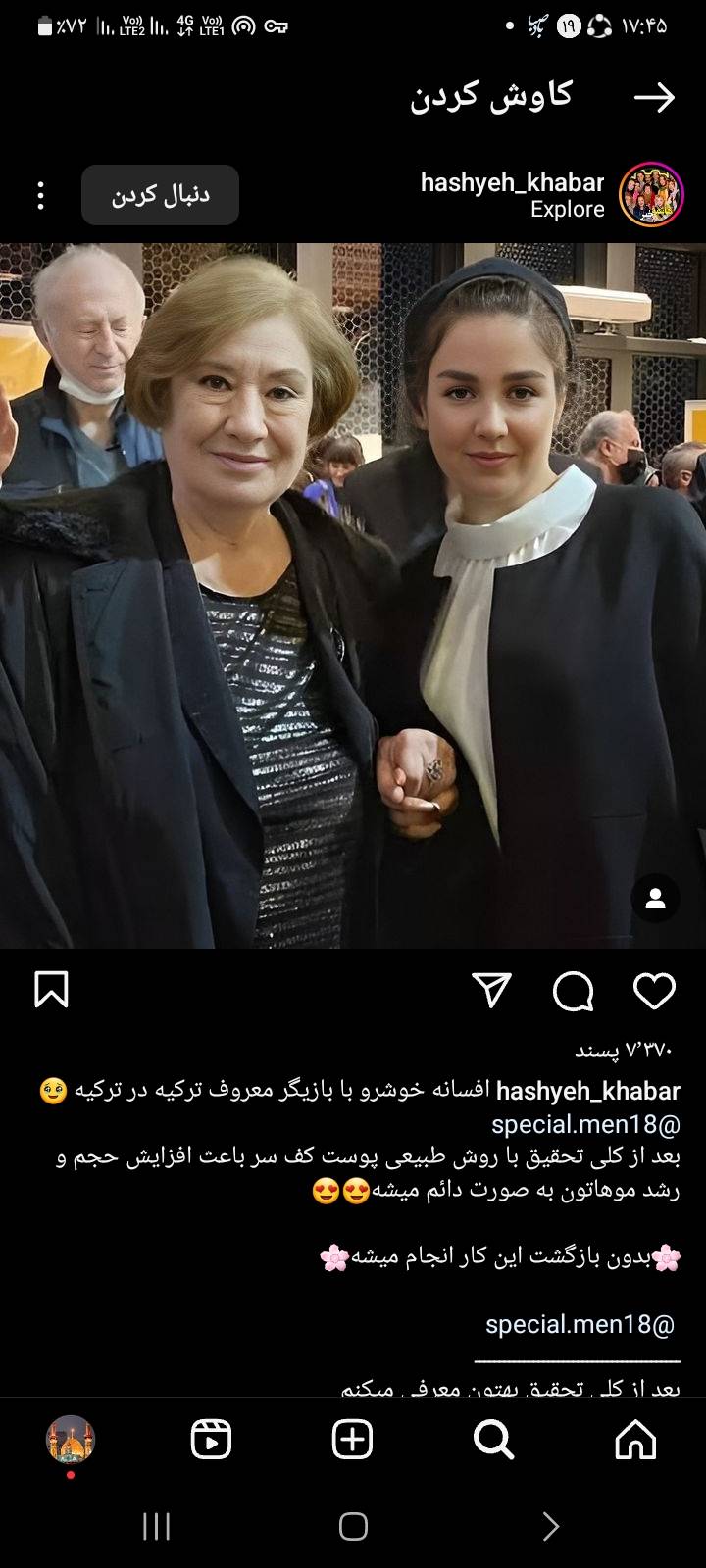Image resolution: width=706 pixels, height=1568 pixels.
Task: Open the post's three-dot options menu
Action: (40, 195)
